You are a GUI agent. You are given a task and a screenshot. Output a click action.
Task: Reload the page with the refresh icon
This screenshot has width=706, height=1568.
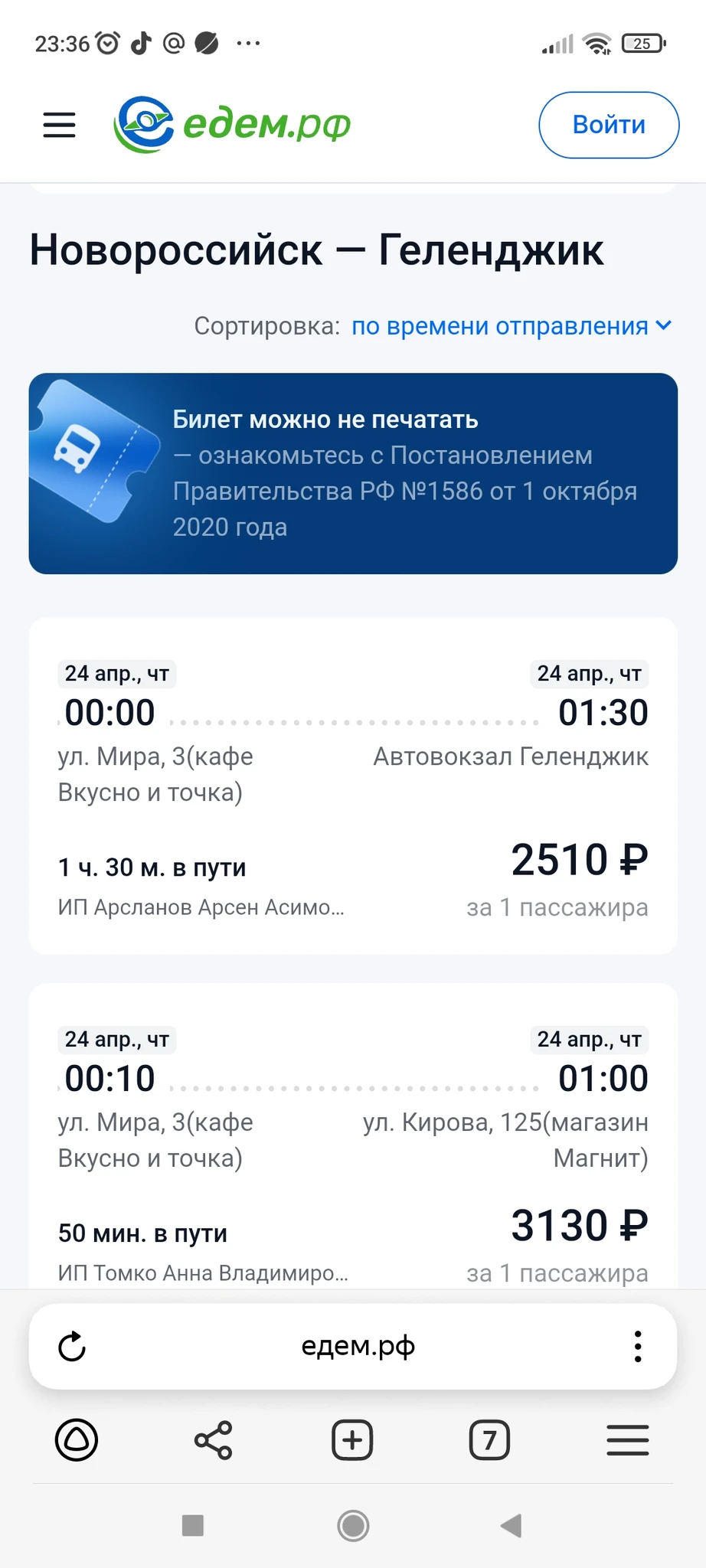click(72, 1347)
